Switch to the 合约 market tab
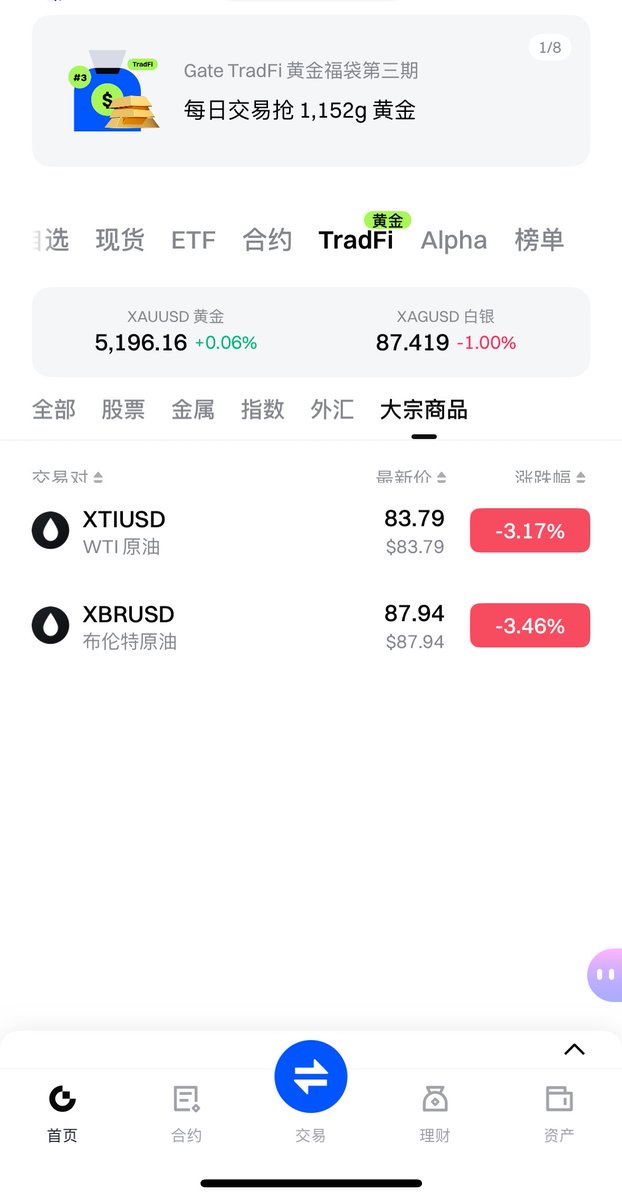 point(267,240)
